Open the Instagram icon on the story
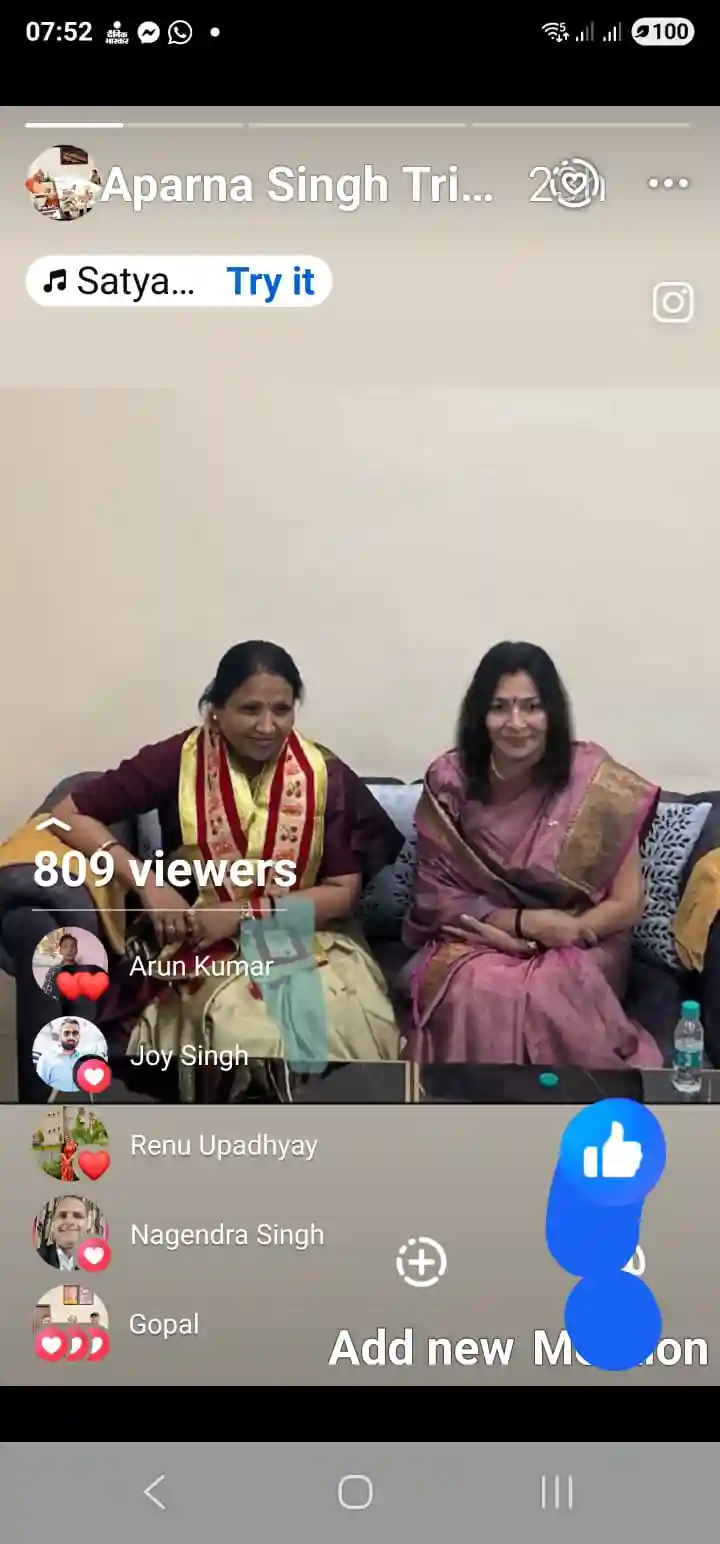 pos(673,302)
